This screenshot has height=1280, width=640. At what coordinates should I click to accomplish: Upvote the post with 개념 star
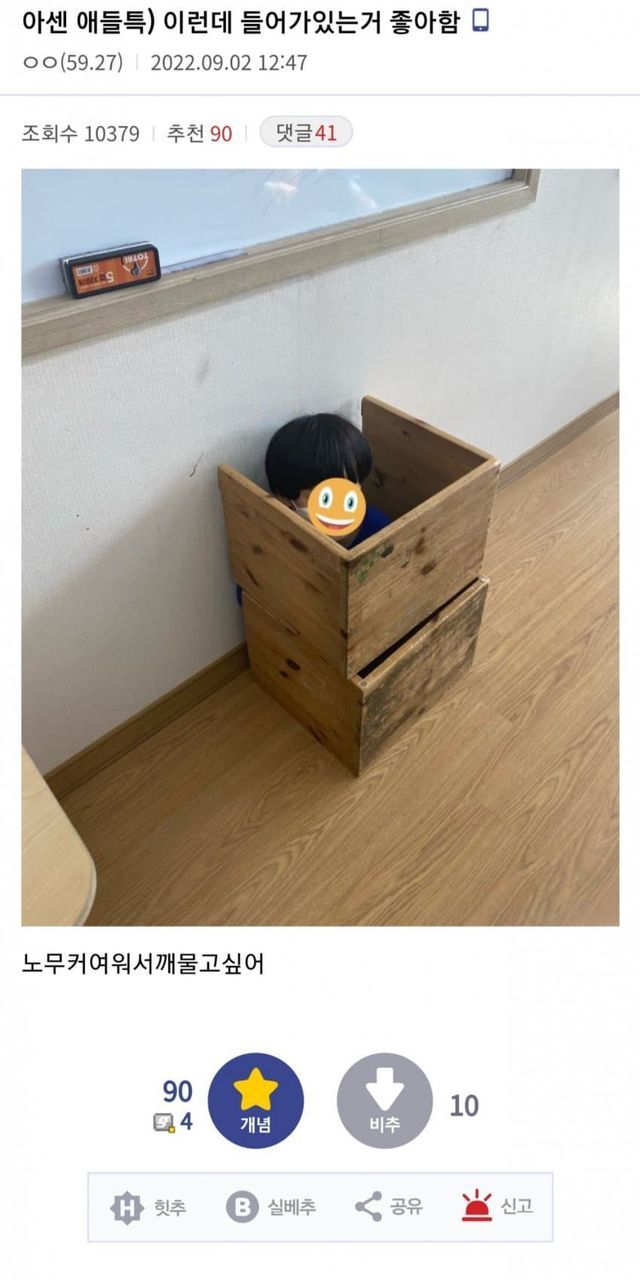(256, 1100)
